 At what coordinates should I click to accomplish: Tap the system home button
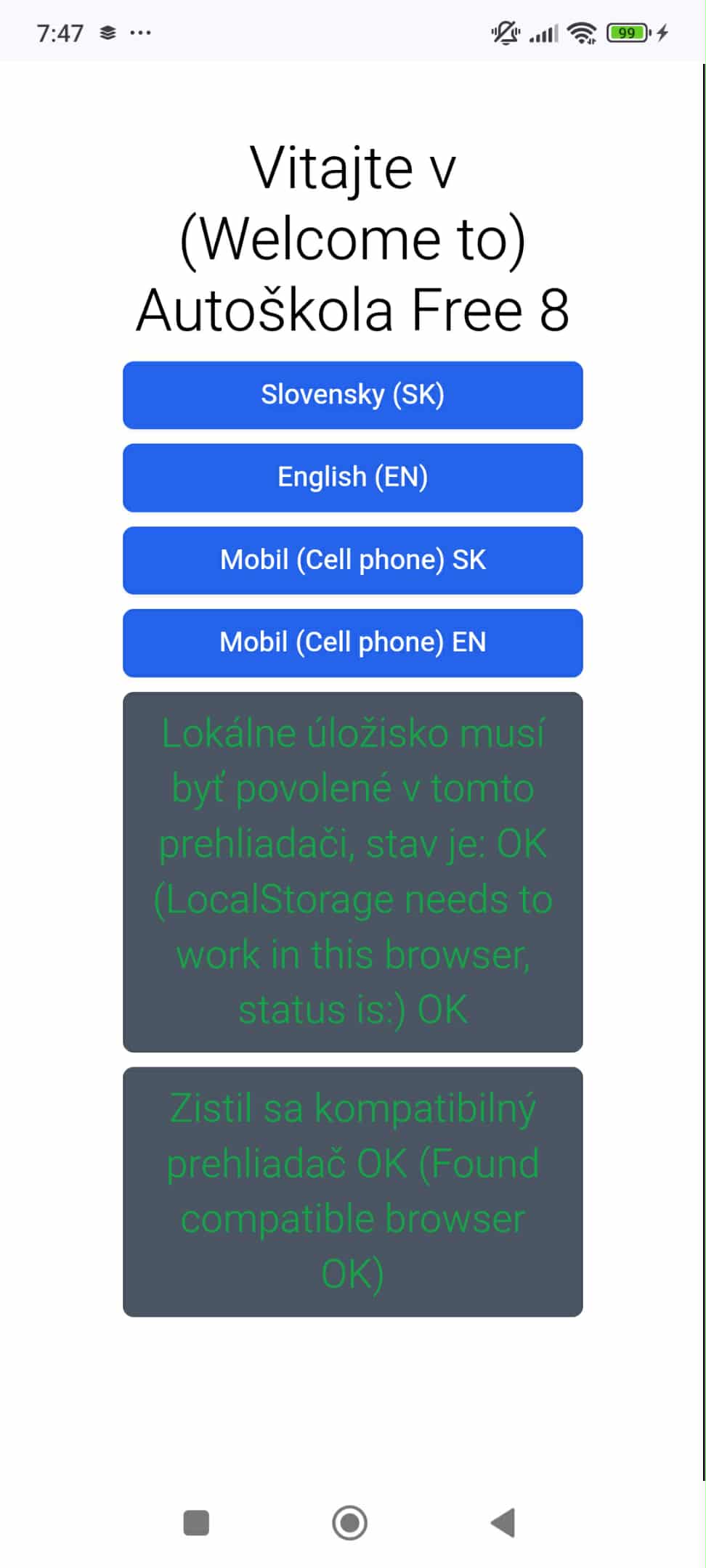(349, 1522)
